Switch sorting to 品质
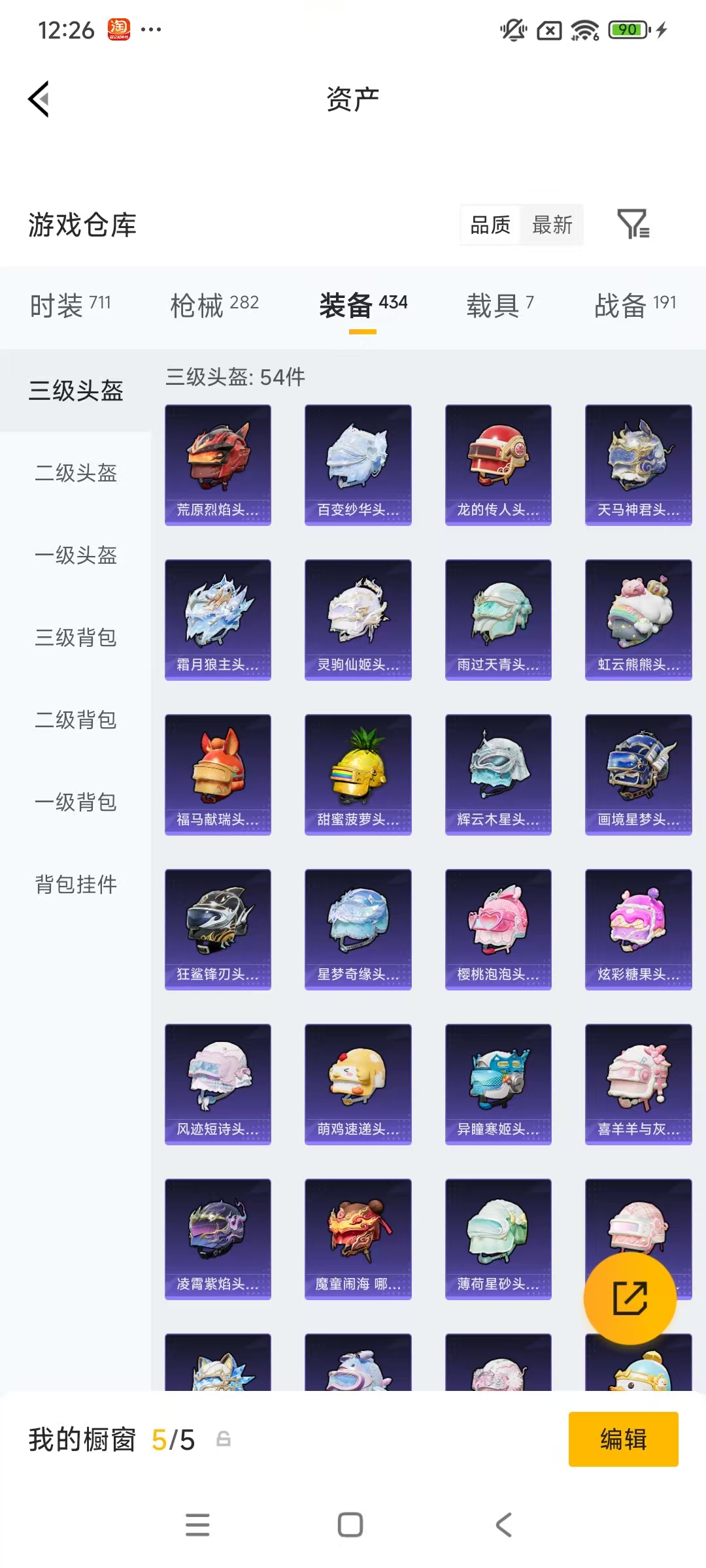The width and height of the screenshot is (706, 1568). [488, 225]
